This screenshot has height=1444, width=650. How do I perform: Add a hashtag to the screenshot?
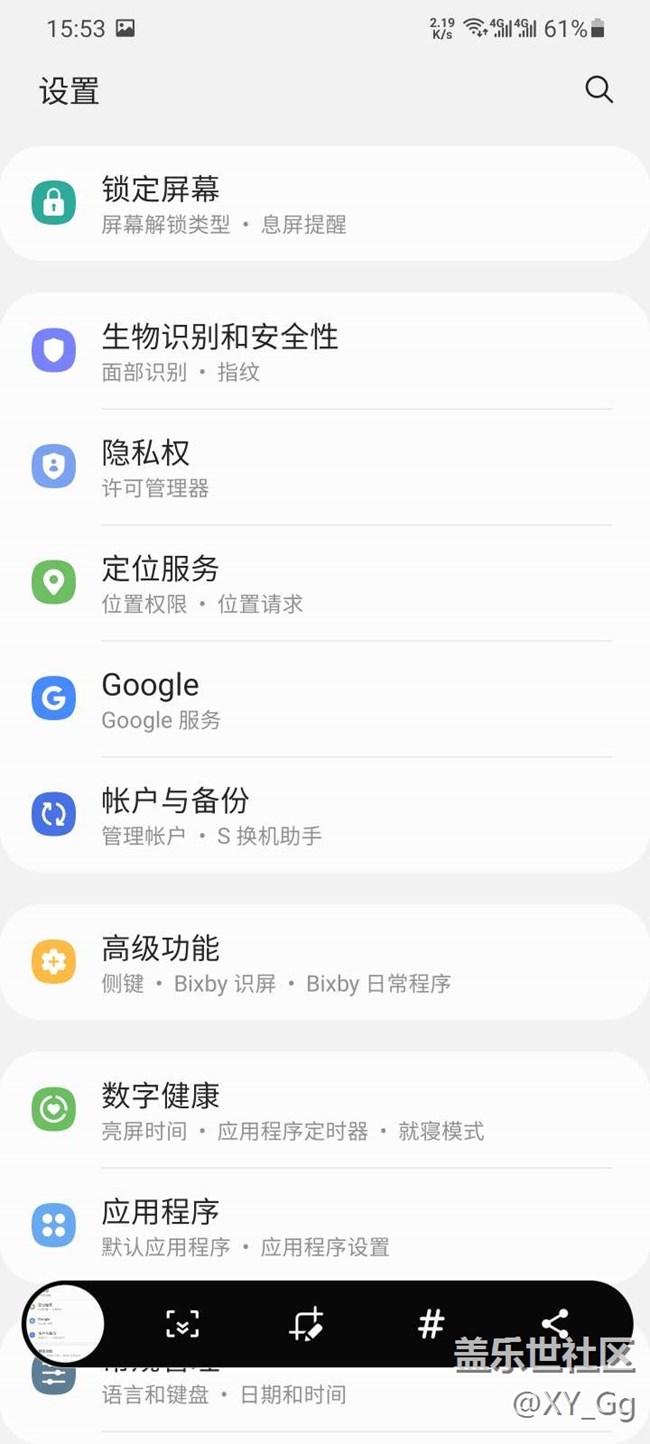coord(430,1324)
